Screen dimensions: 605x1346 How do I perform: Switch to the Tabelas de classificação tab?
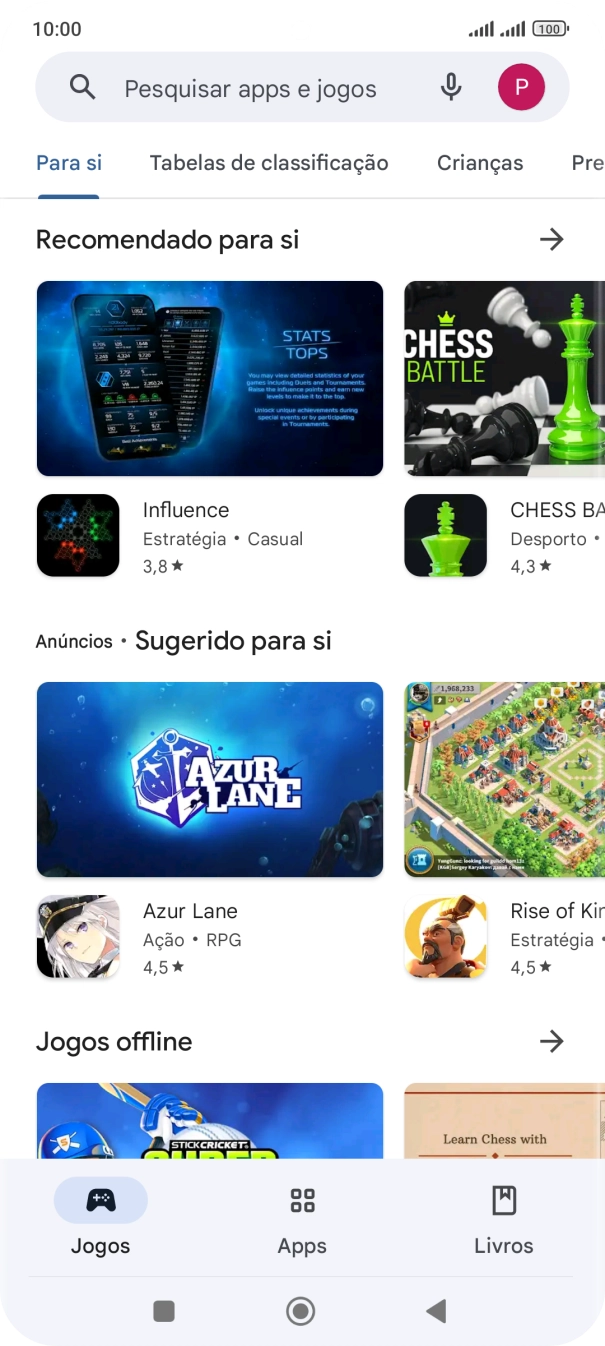tap(269, 163)
